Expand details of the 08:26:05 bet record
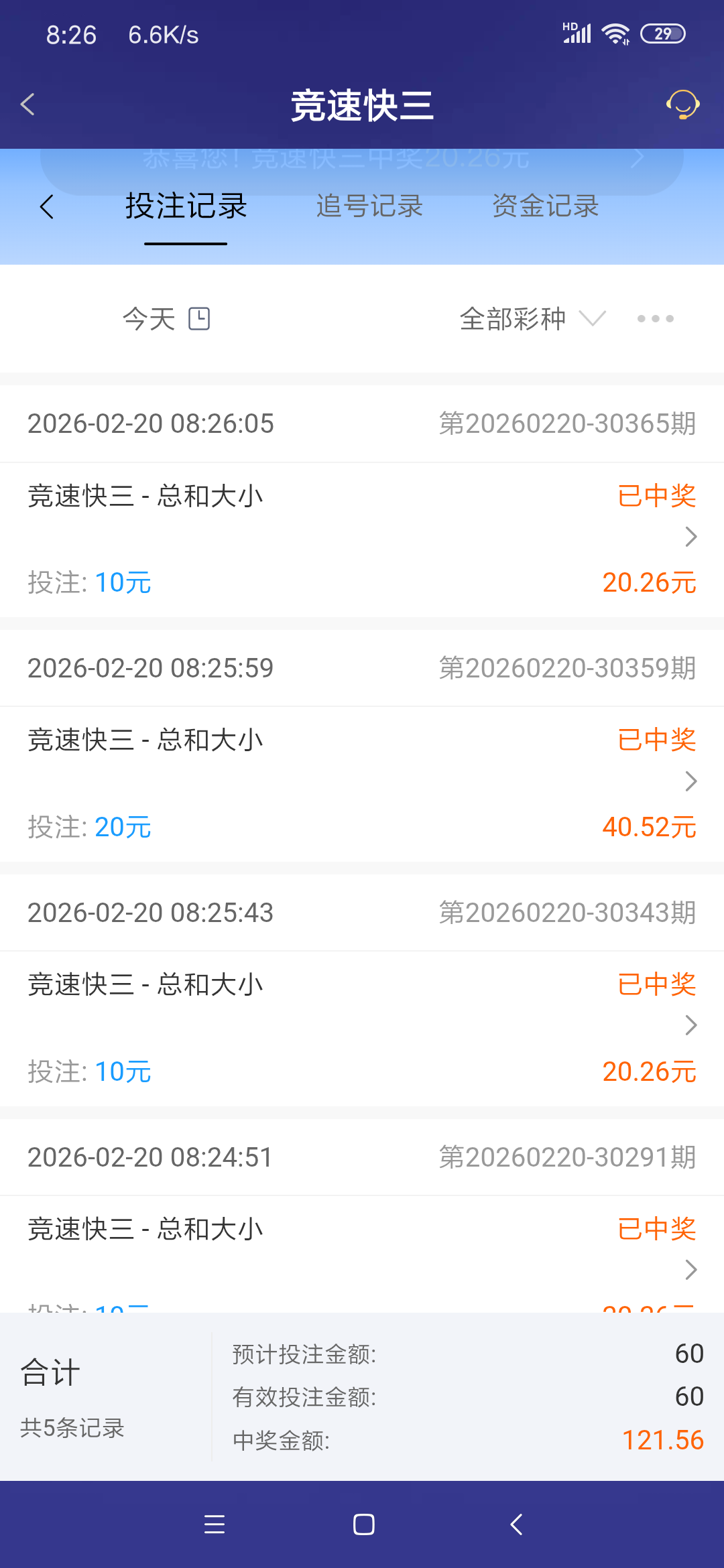 [x=689, y=537]
